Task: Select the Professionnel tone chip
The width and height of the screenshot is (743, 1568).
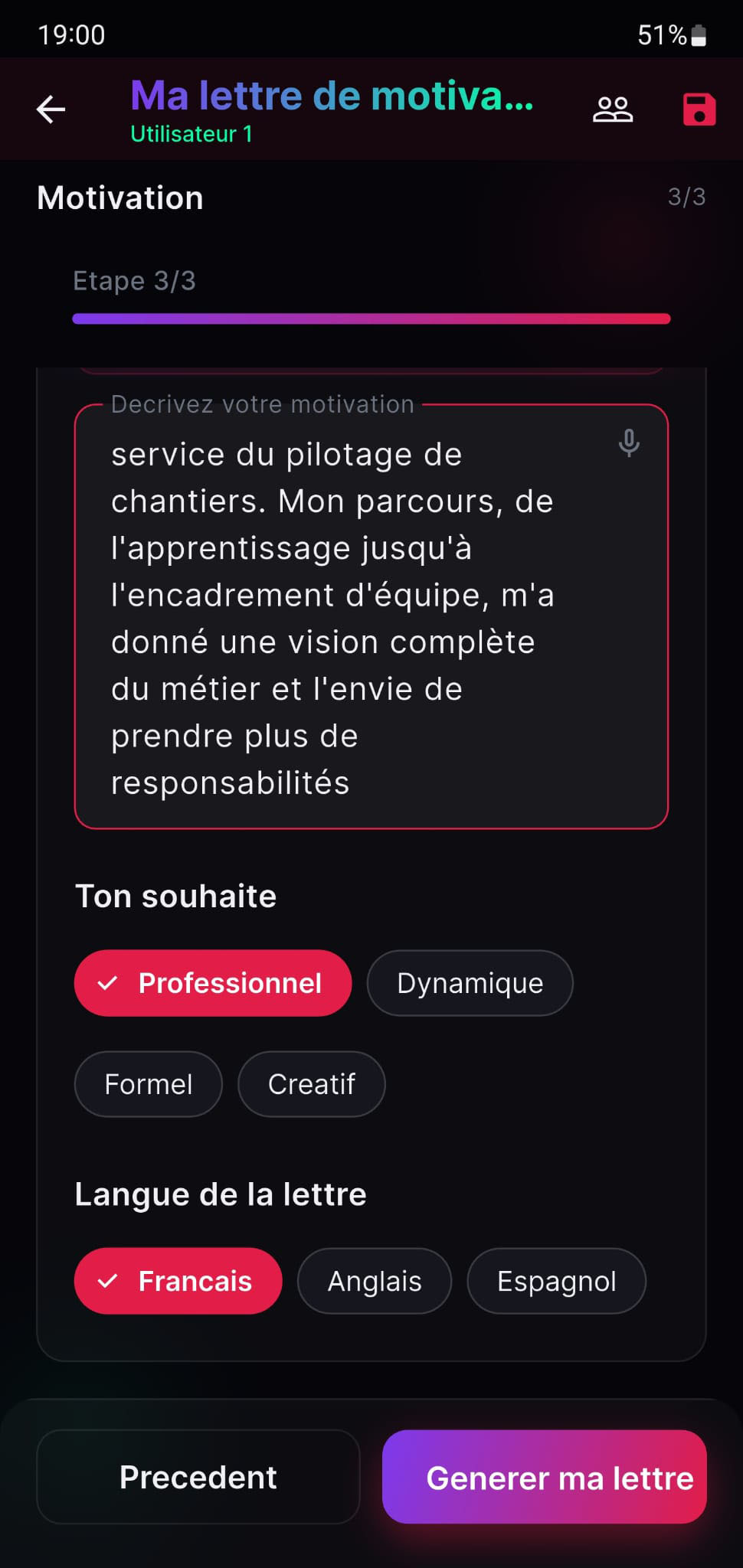Action: click(213, 983)
